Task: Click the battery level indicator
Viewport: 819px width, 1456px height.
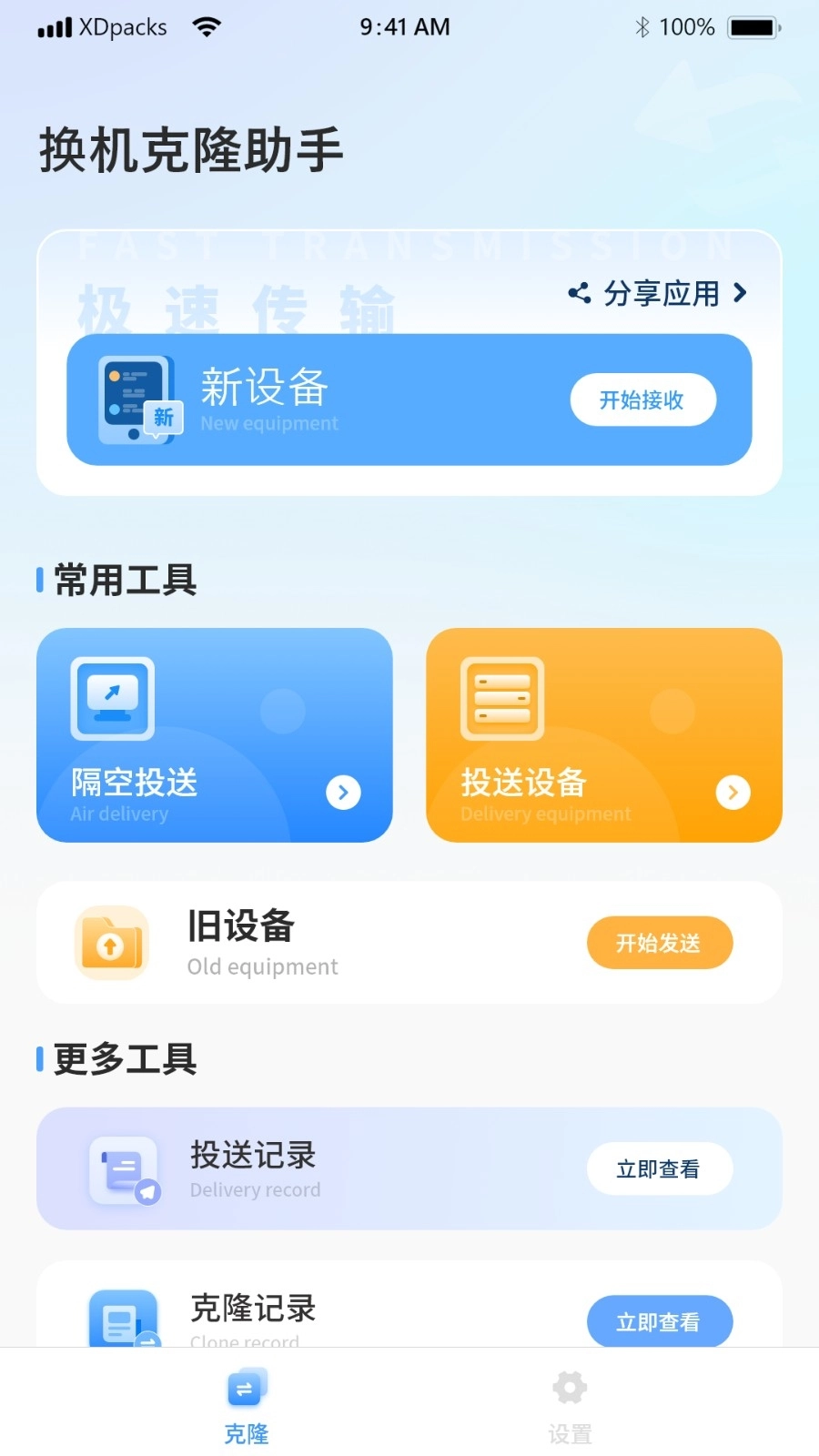Action: [x=753, y=26]
